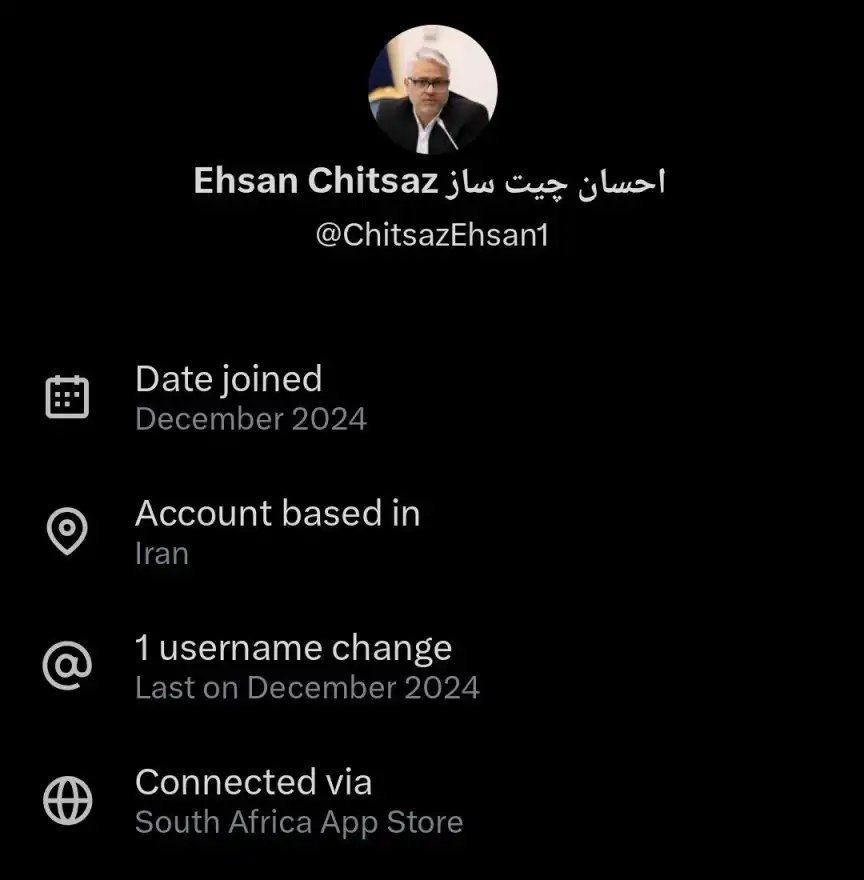Click the @ symbol icon for username changes
864x880 pixels.
pyautogui.click(x=67, y=665)
